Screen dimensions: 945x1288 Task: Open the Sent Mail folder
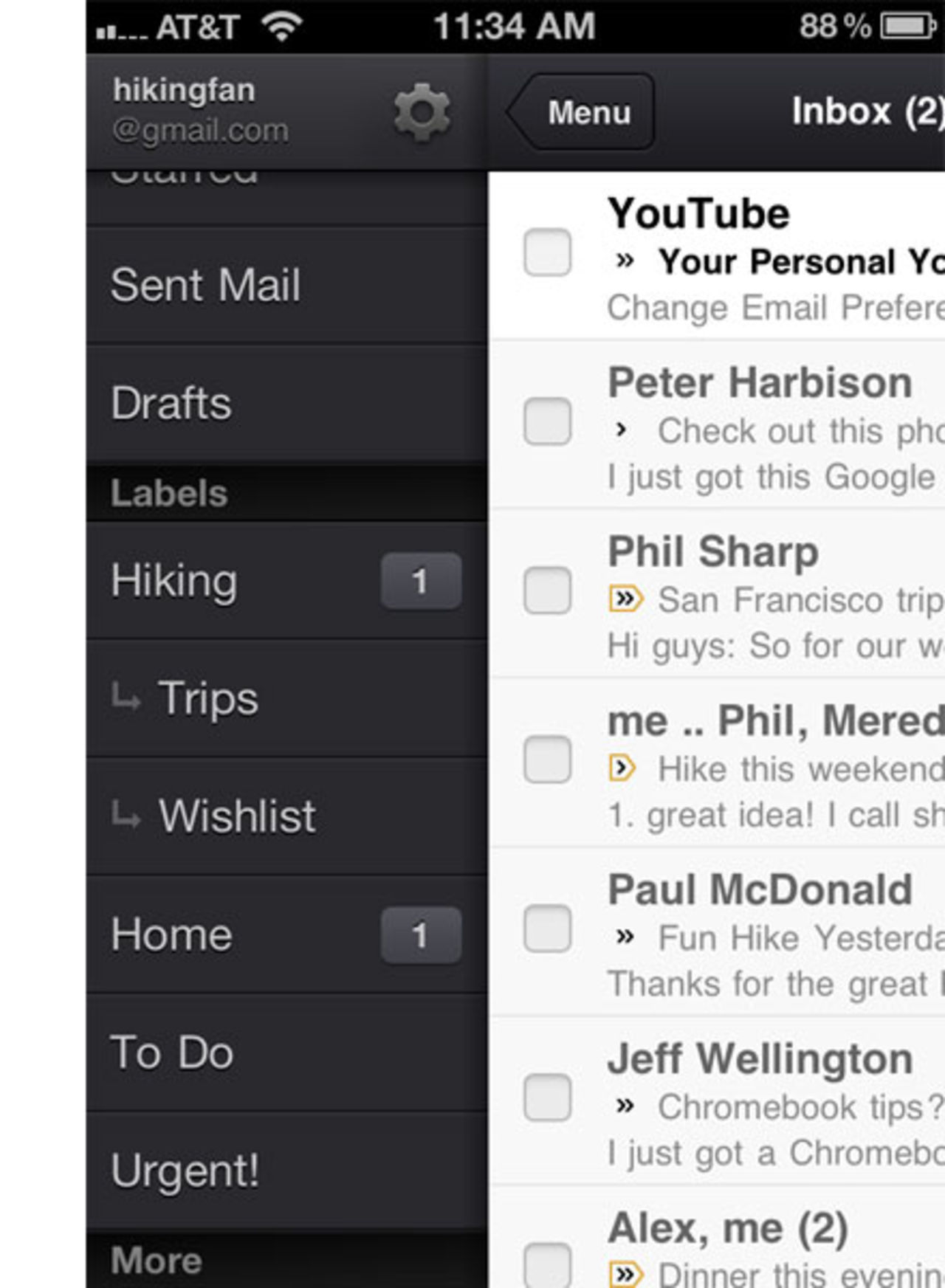(x=205, y=284)
